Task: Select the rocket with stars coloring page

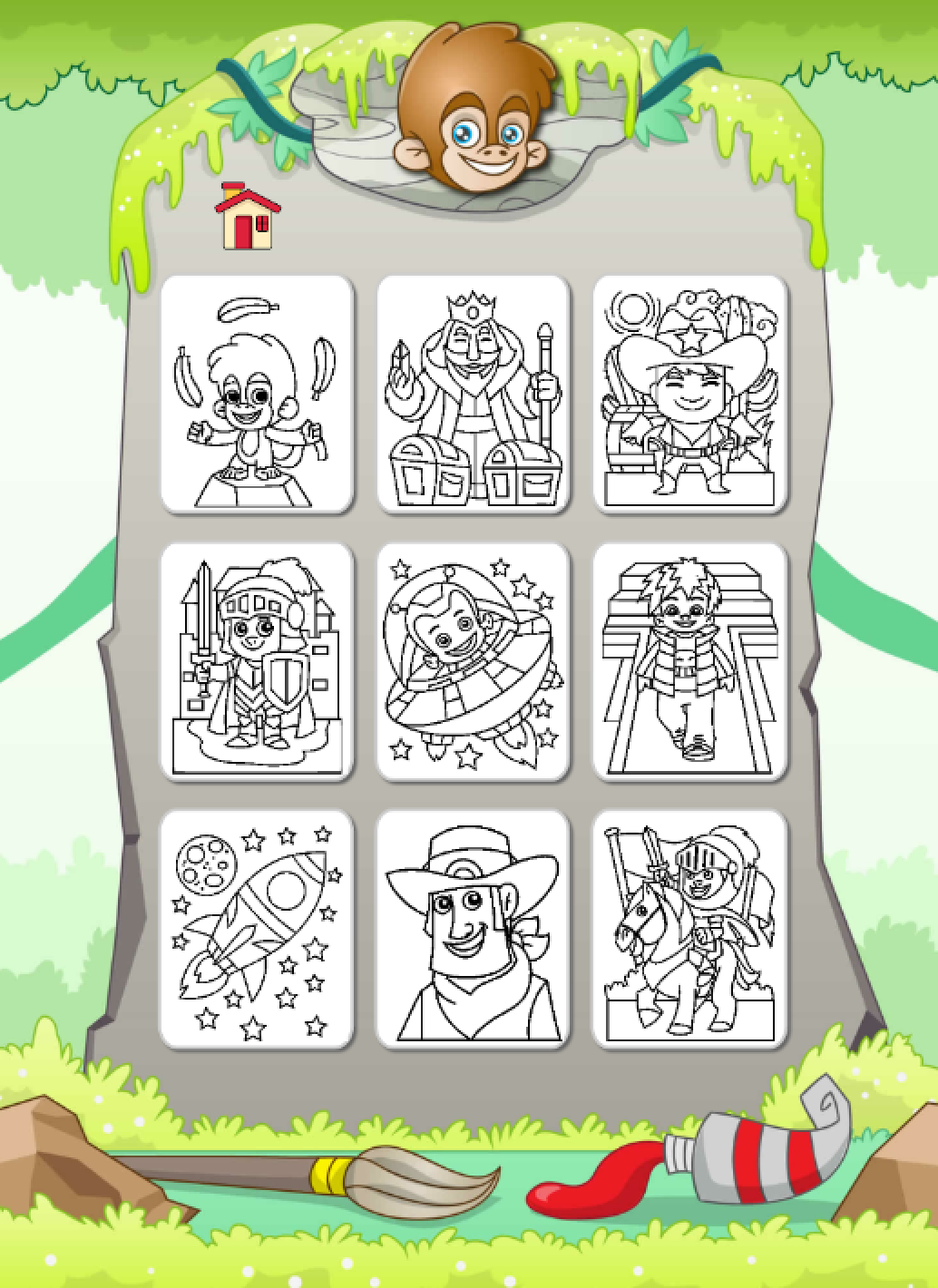Action: tap(257, 928)
